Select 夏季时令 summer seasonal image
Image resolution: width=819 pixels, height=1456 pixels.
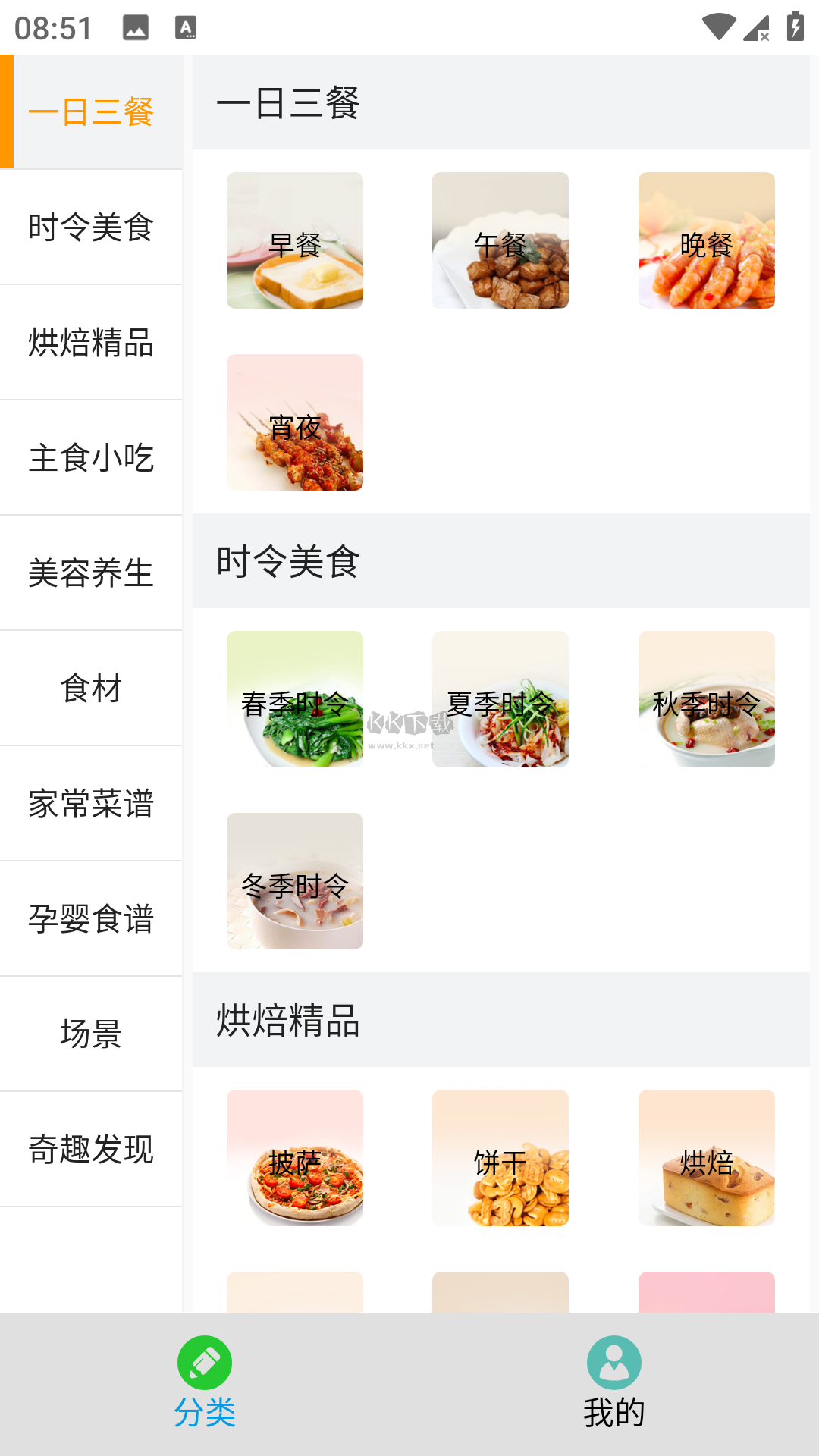click(x=500, y=698)
